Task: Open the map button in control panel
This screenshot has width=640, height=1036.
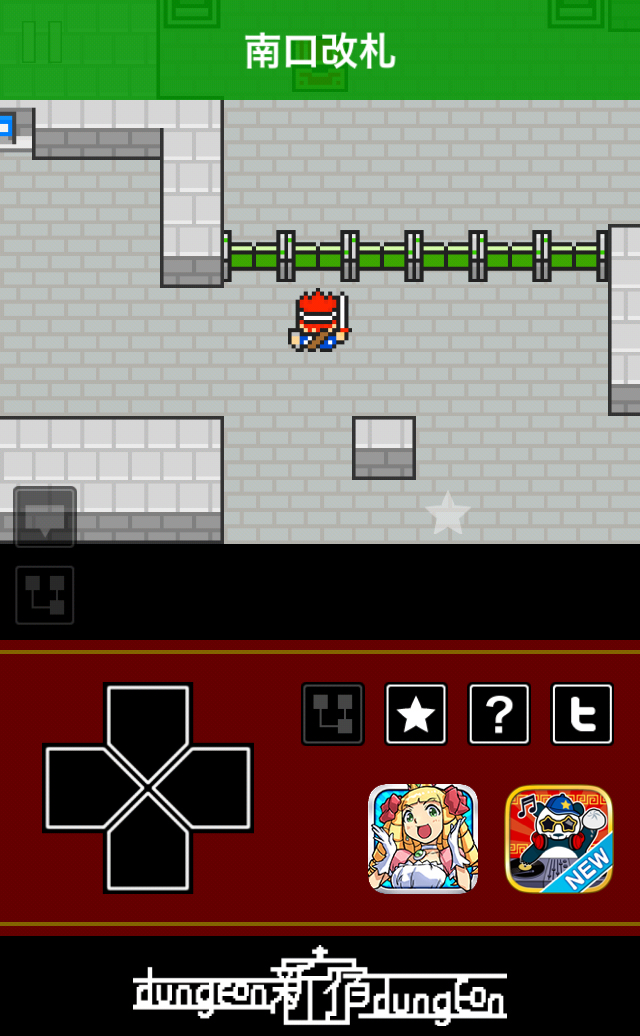Action: click(333, 714)
